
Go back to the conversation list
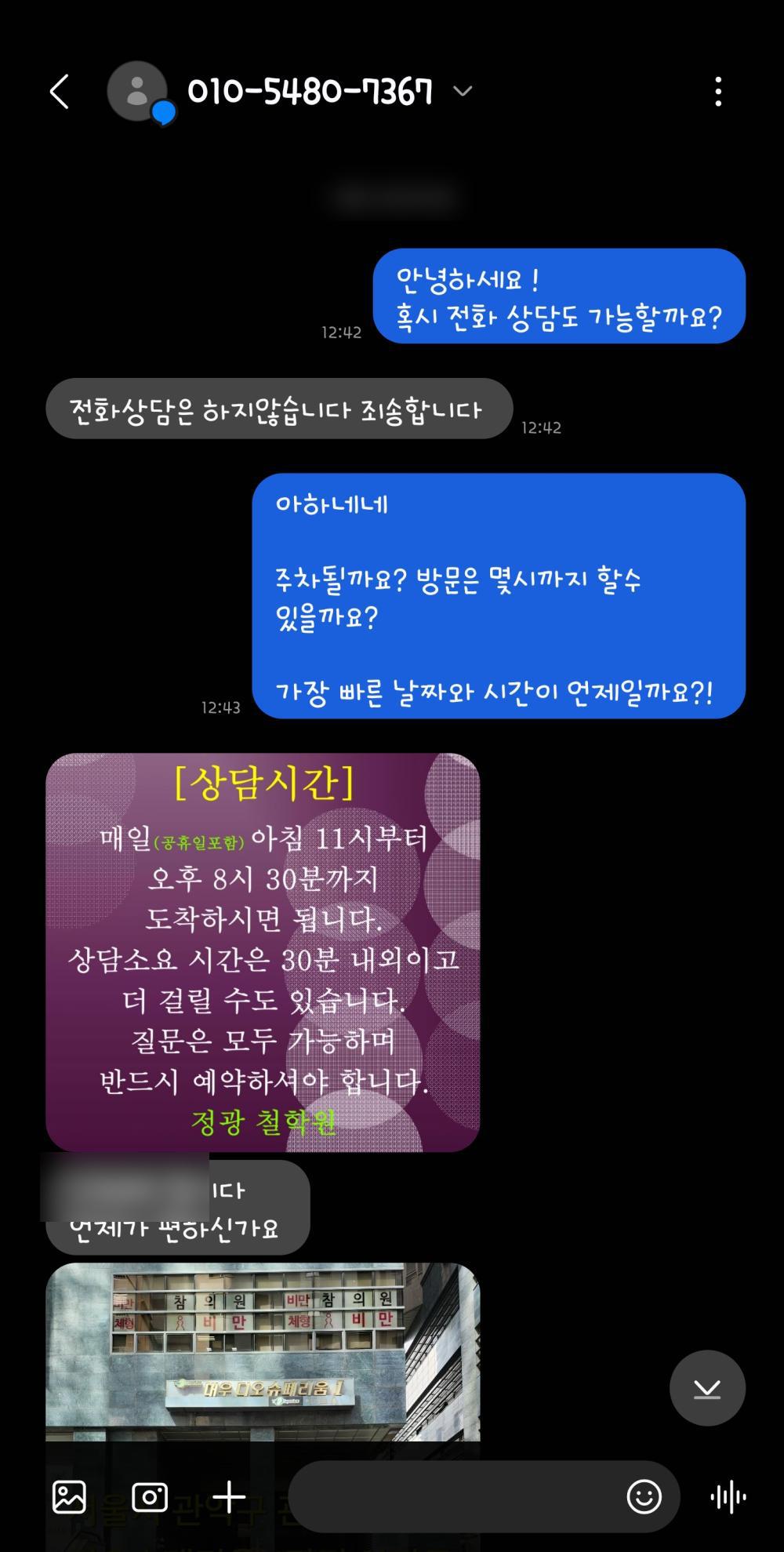(60, 92)
